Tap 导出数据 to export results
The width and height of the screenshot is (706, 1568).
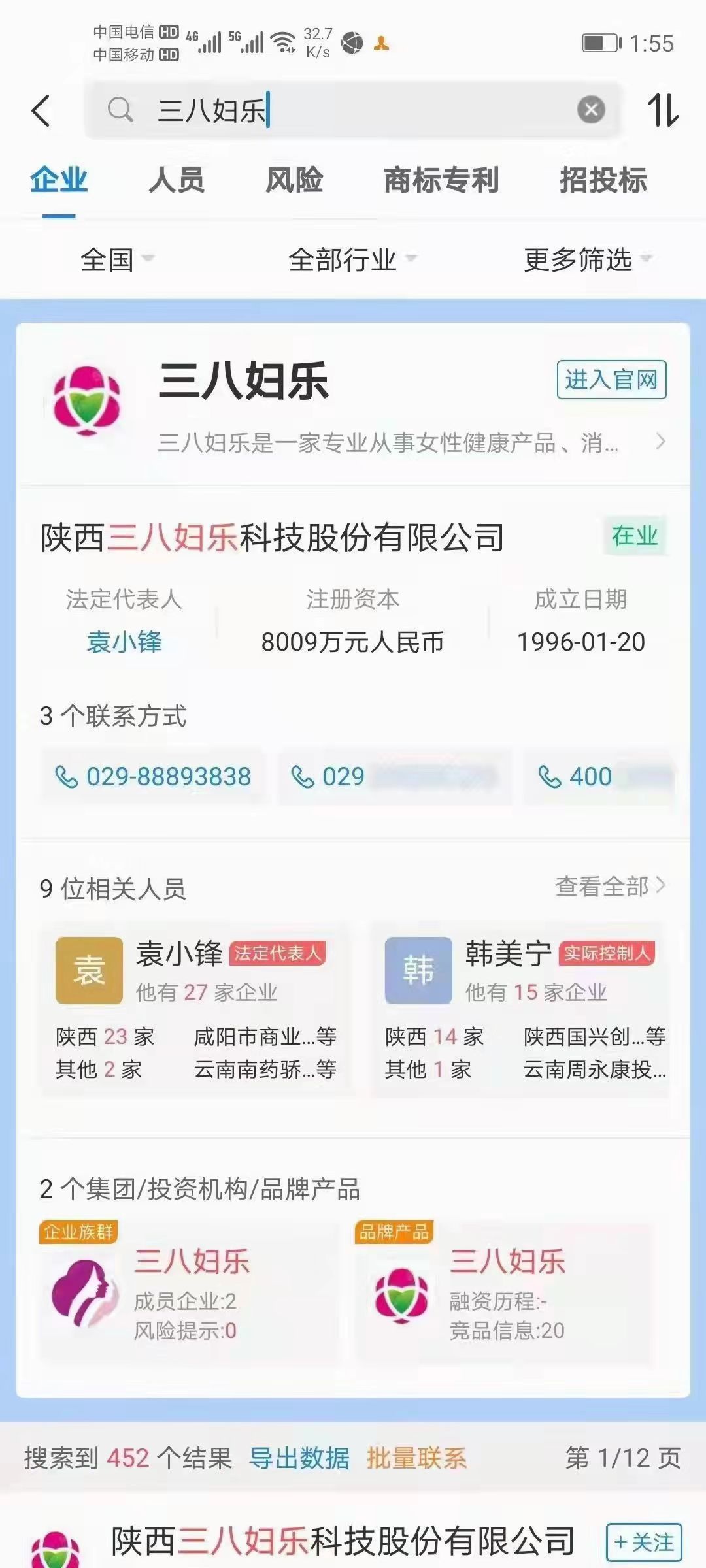(299, 1458)
